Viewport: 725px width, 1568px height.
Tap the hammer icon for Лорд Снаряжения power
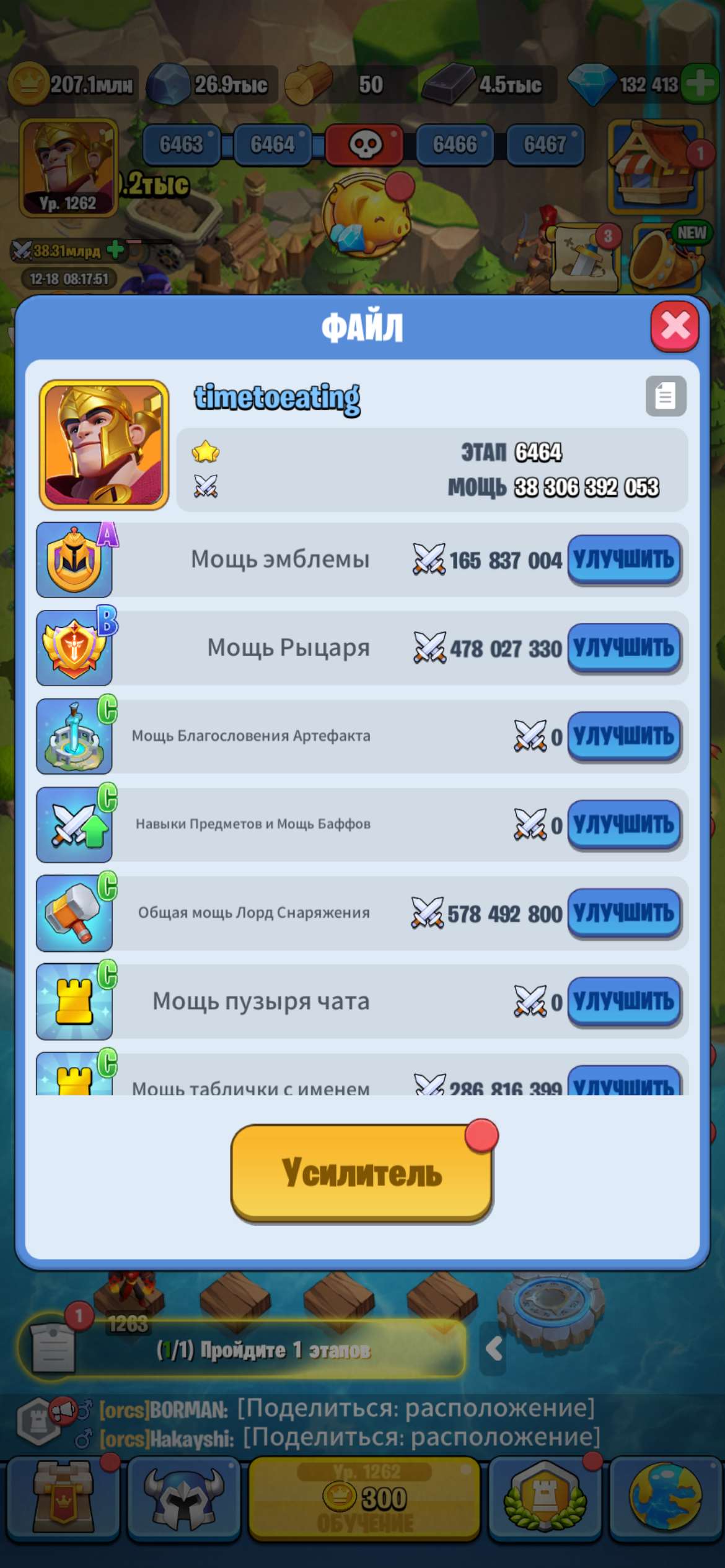73,912
